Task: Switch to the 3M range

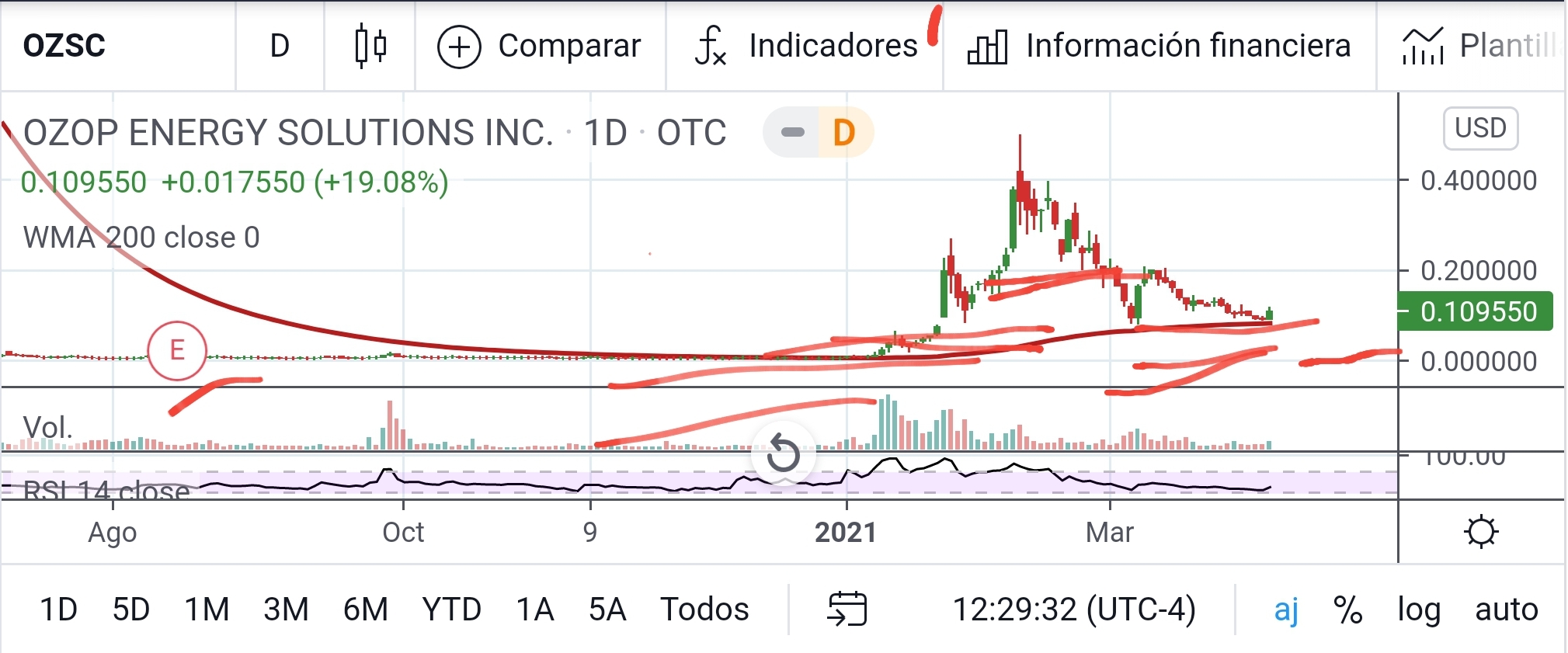Action: pyautogui.click(x=286, y=610)
